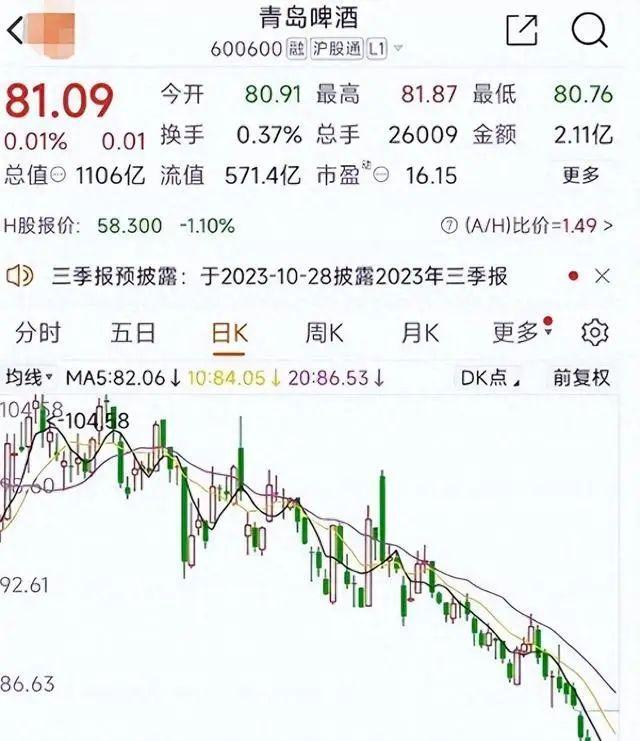640x741 pixels.
Task: Switch to the 五日 chart tab
Action: coord(133,332)
